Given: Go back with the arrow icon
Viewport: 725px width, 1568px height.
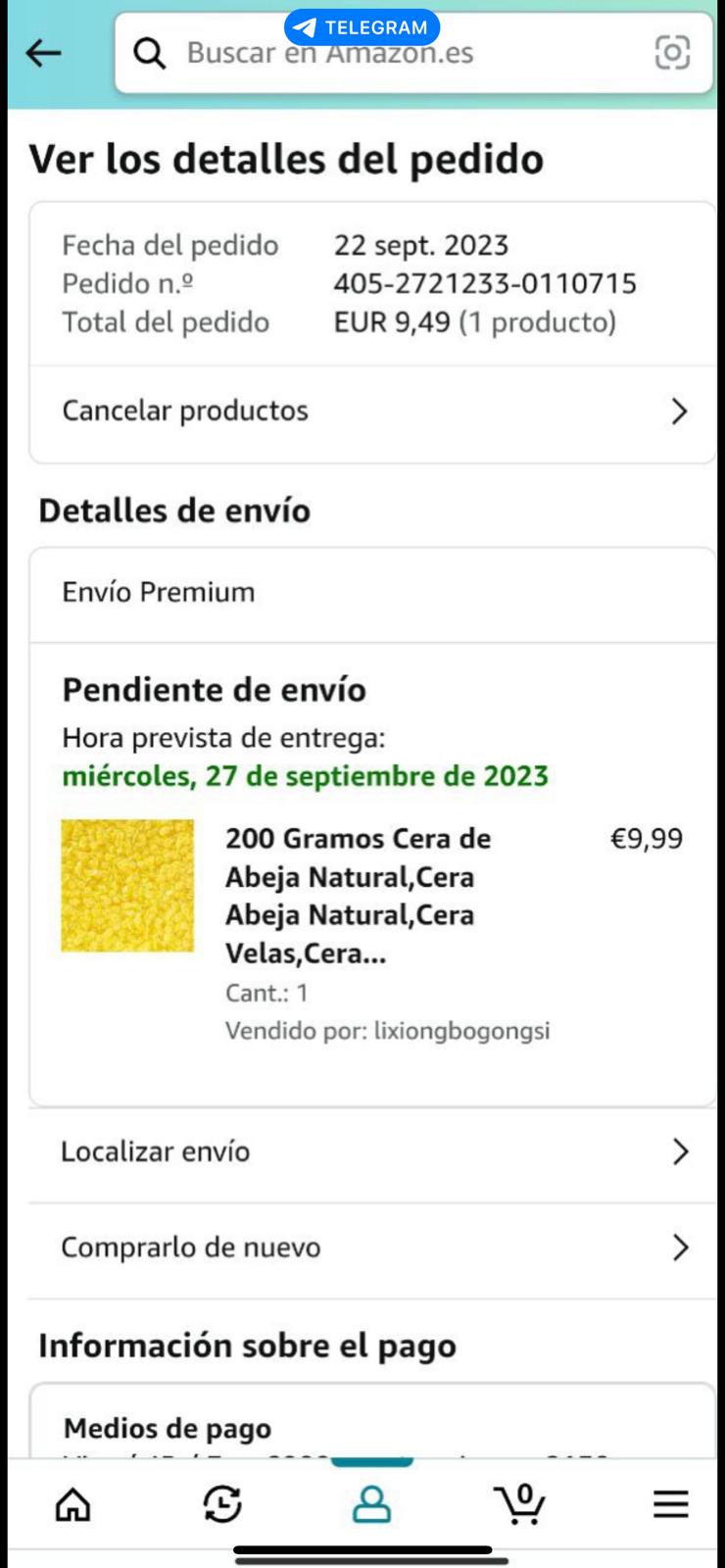Looking at the screenshot, I should tap(43, 53).
